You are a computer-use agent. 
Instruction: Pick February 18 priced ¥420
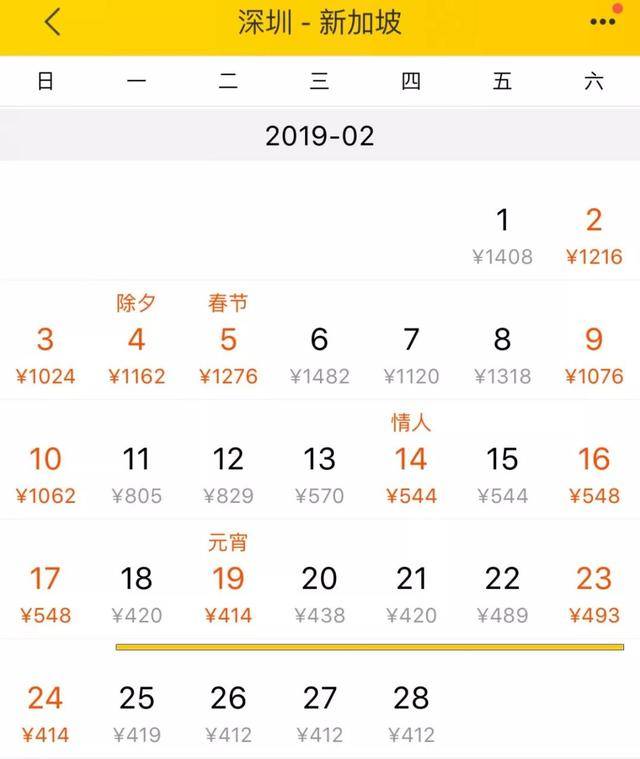[x=136, y=593]
